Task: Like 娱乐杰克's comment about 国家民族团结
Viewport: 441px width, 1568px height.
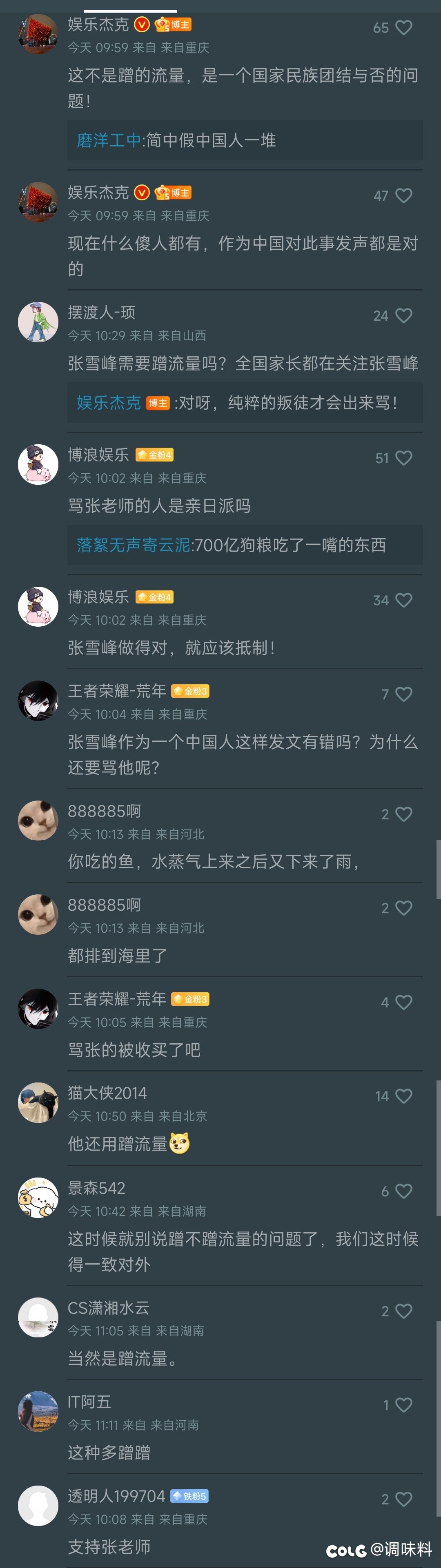Action: (x=403, y=27)
